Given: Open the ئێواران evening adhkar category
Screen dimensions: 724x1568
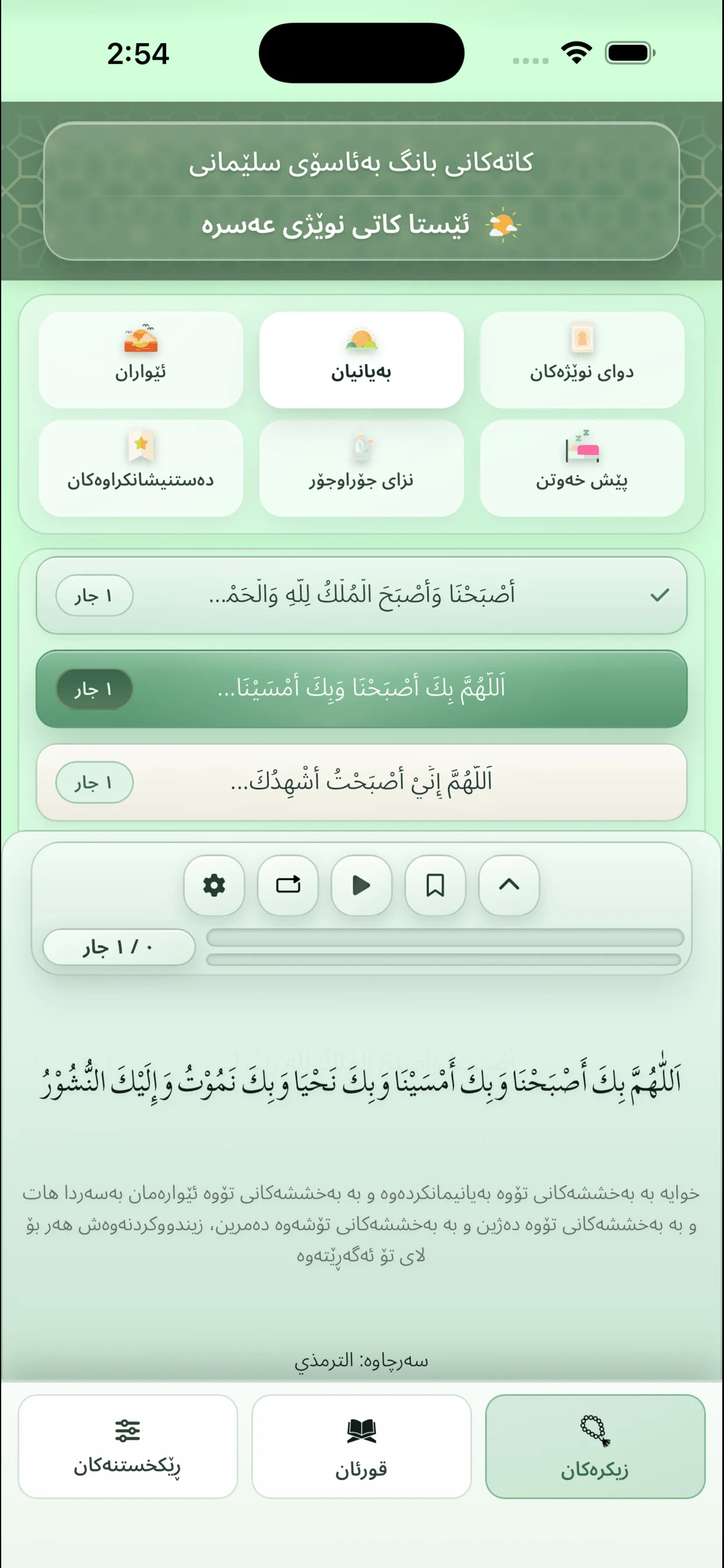Looking at the screenshot, I should coord(141,359).
